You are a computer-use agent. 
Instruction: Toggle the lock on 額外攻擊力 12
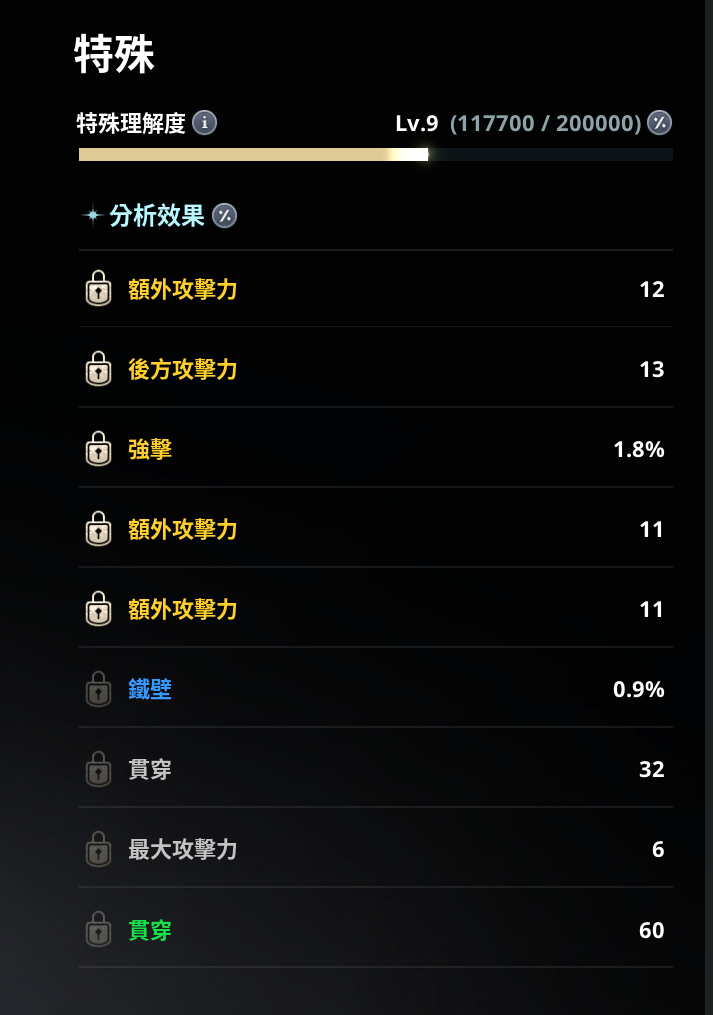tap(98, 289)
